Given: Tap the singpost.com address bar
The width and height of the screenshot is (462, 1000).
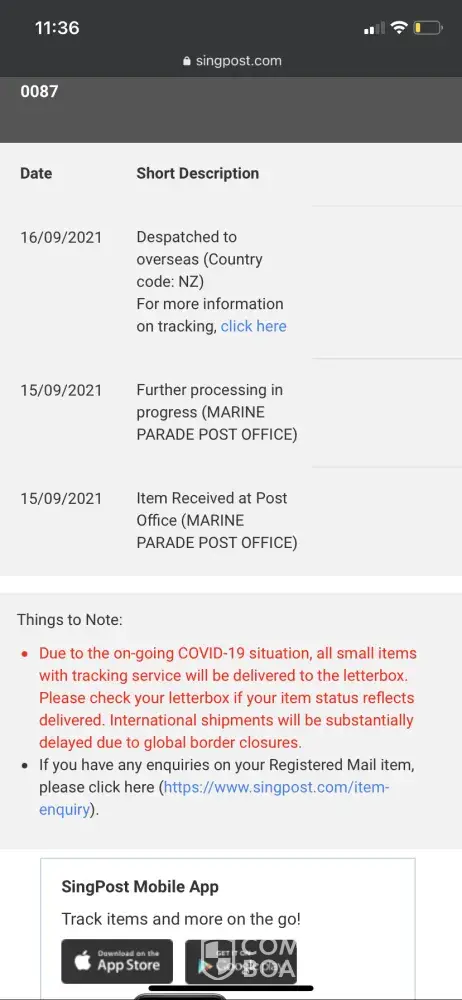Looking at the screenshot, I should click(x=232, y=61).
